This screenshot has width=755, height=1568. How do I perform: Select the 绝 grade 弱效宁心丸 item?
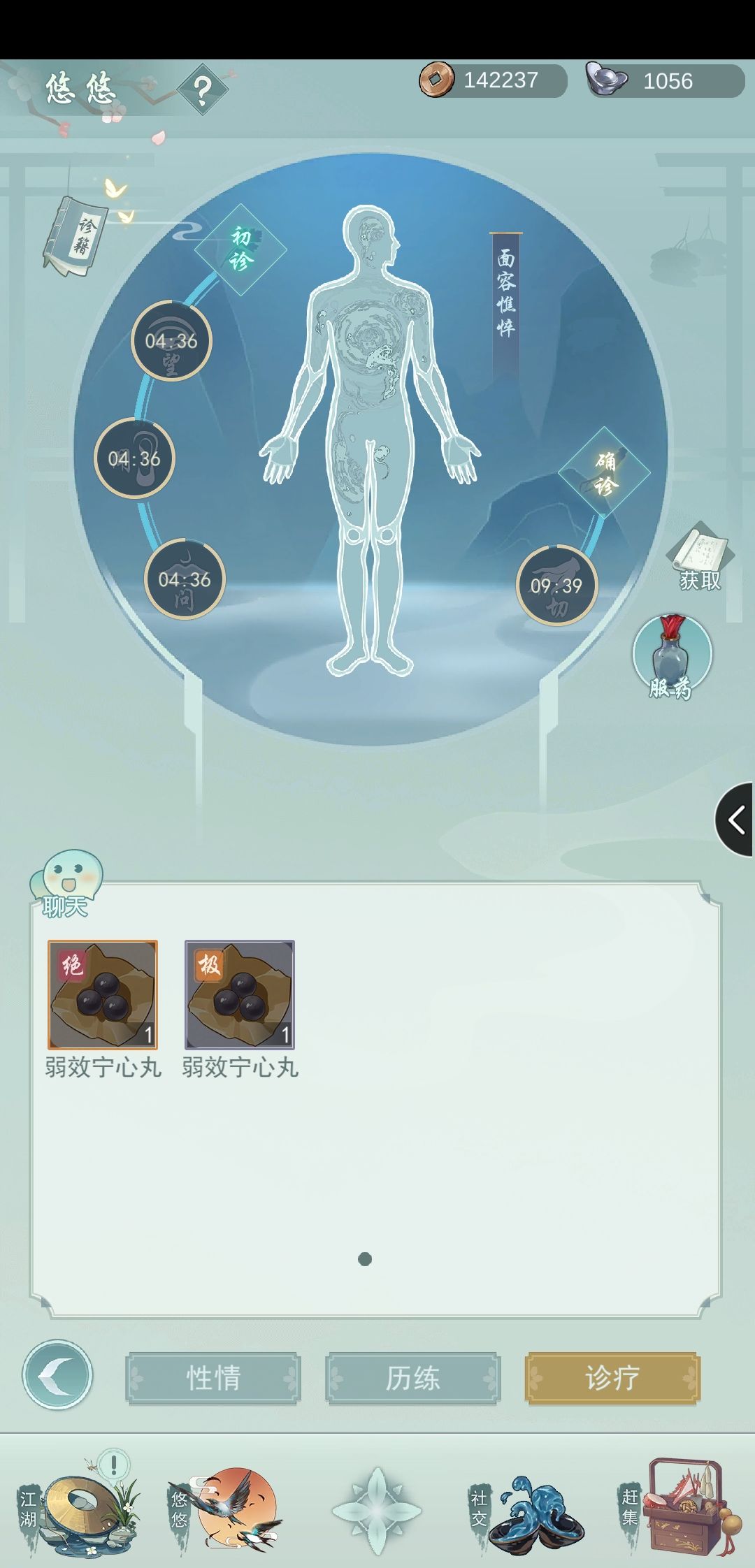103,995
